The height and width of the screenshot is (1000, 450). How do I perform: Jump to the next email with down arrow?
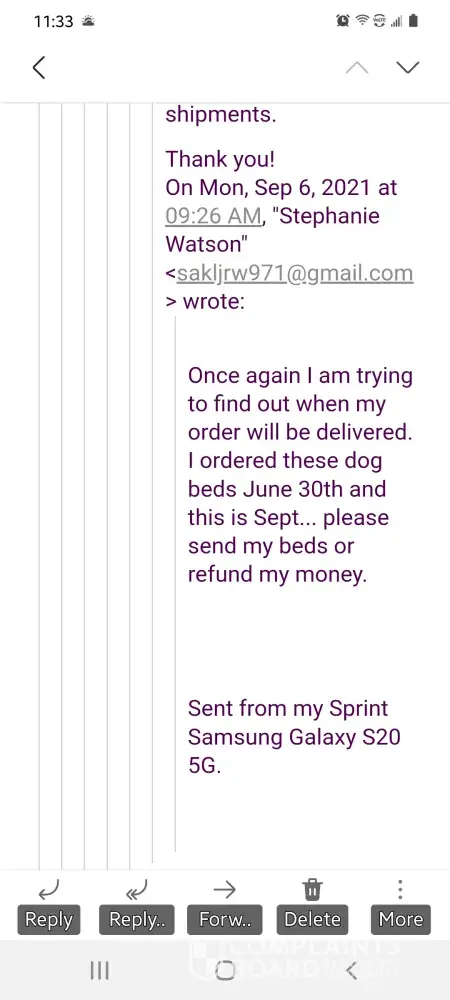[x=407, y=67]
